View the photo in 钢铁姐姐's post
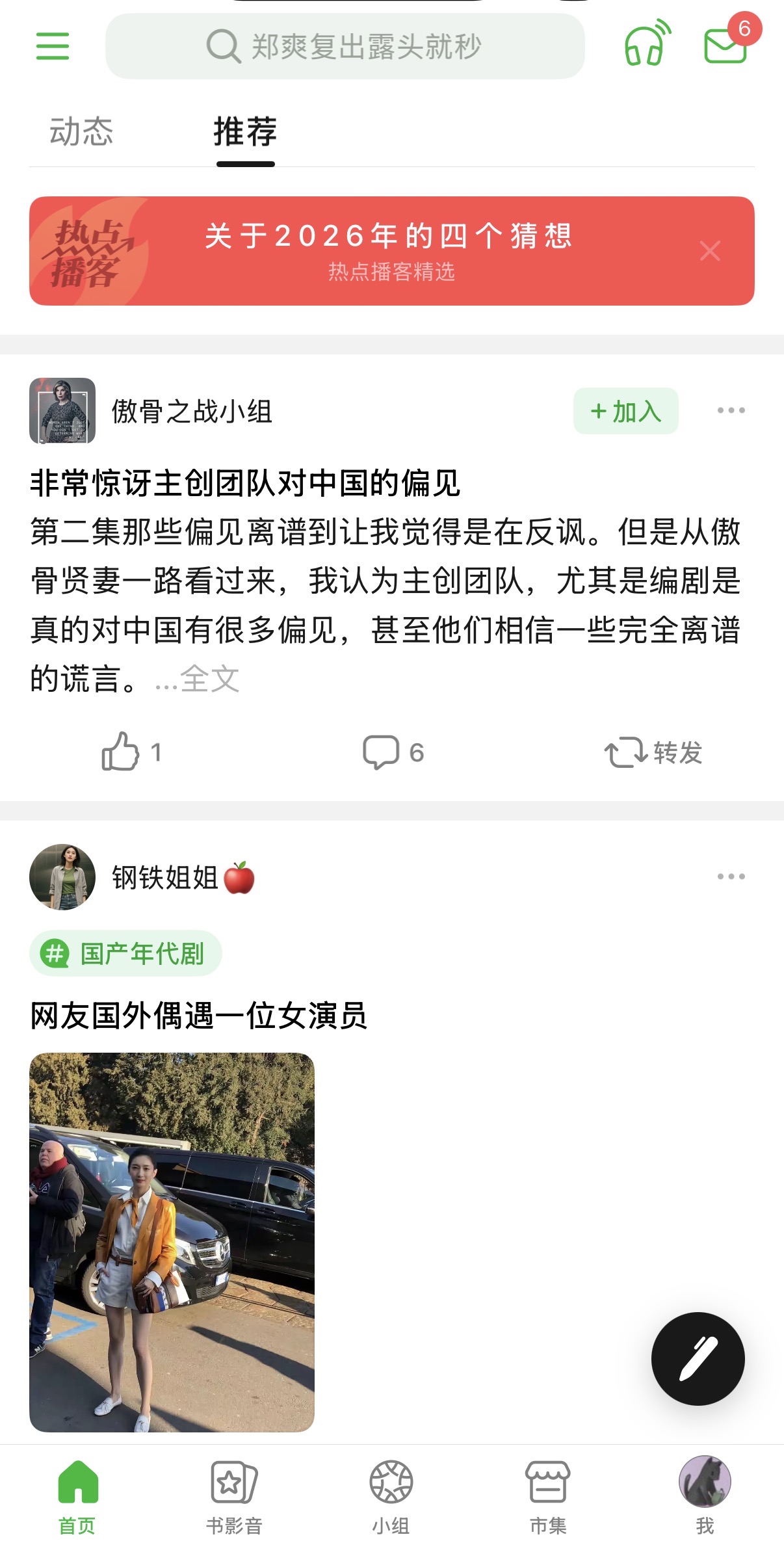Viewport: 784px width, 1567px height. 172,1242
